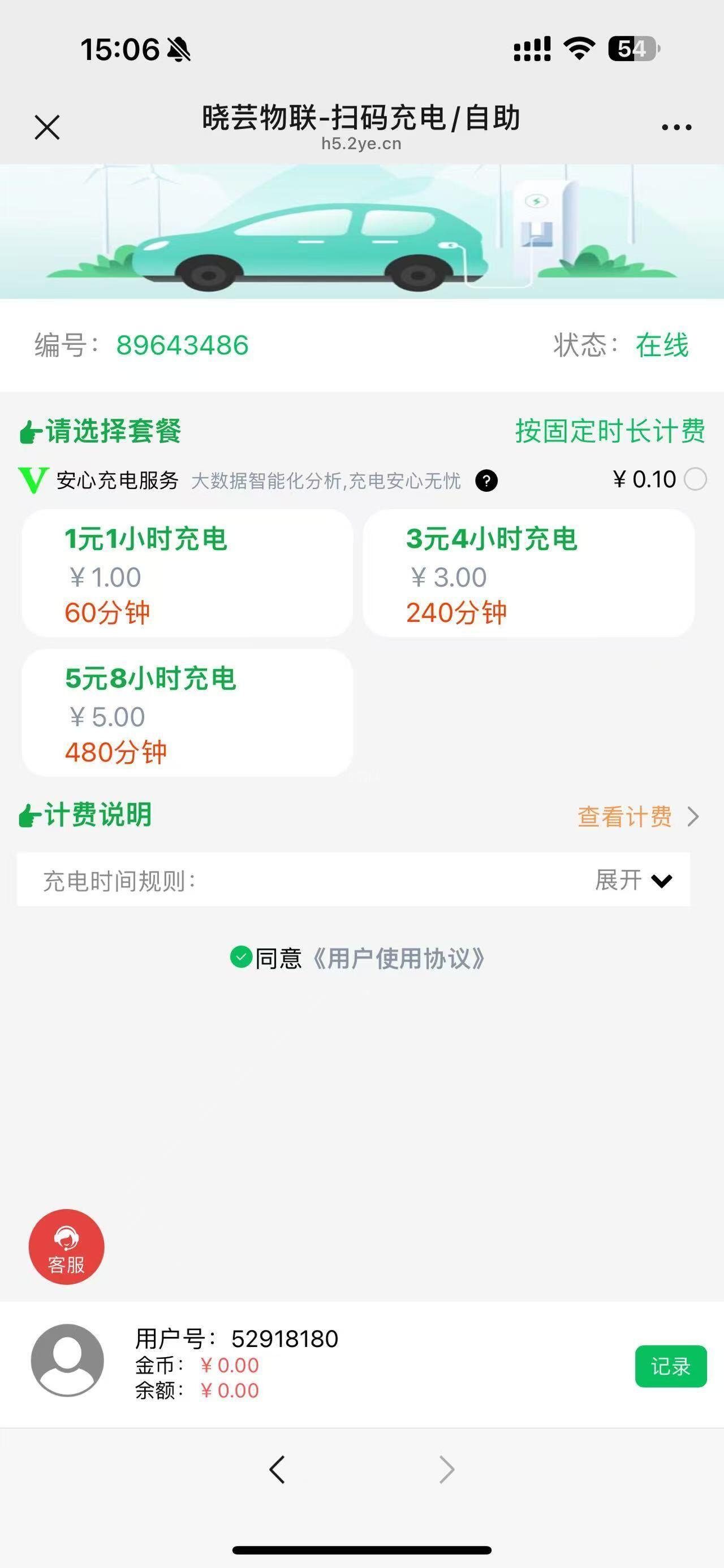Expand the 充电时间规则 section
724x1568 pixels.
[633, 880]
